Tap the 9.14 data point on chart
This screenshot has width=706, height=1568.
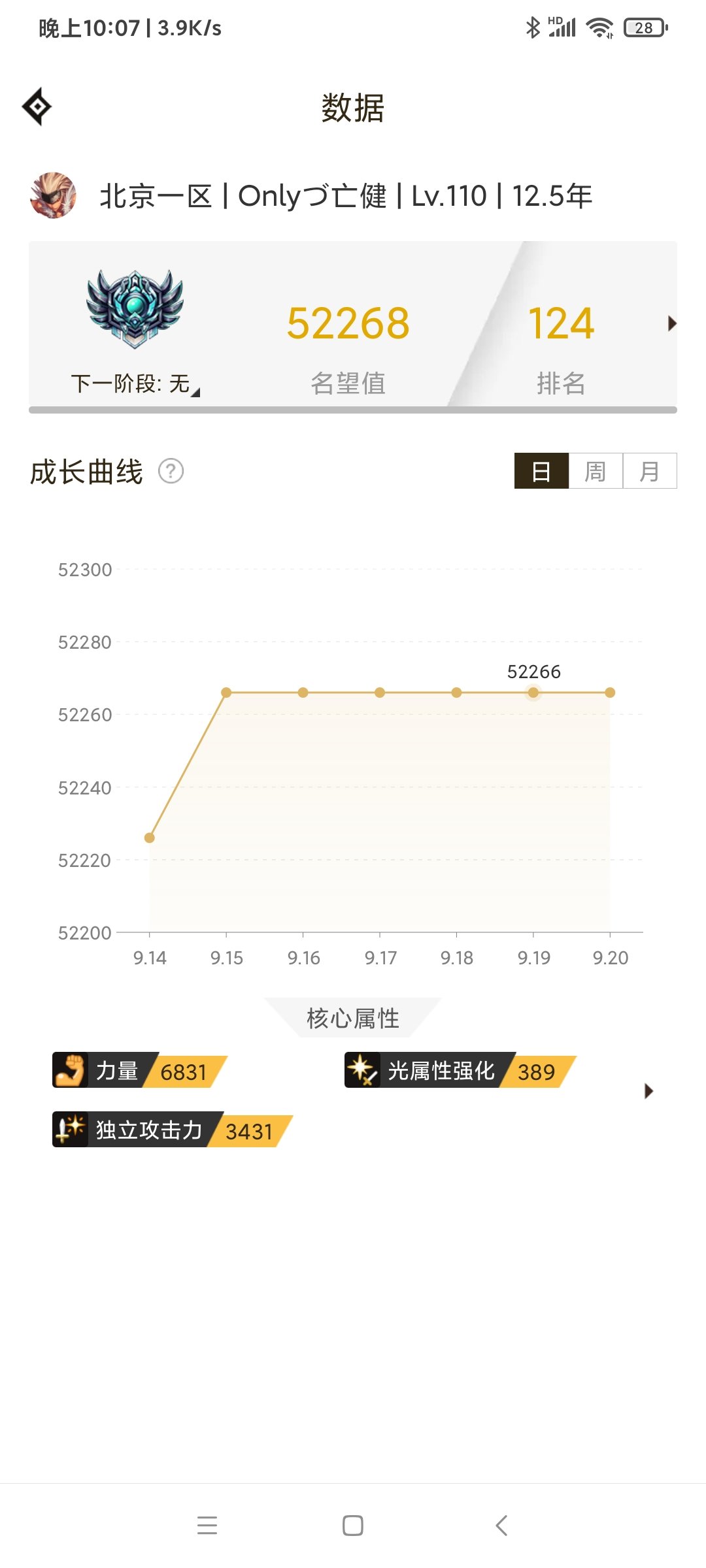[150, 838]
